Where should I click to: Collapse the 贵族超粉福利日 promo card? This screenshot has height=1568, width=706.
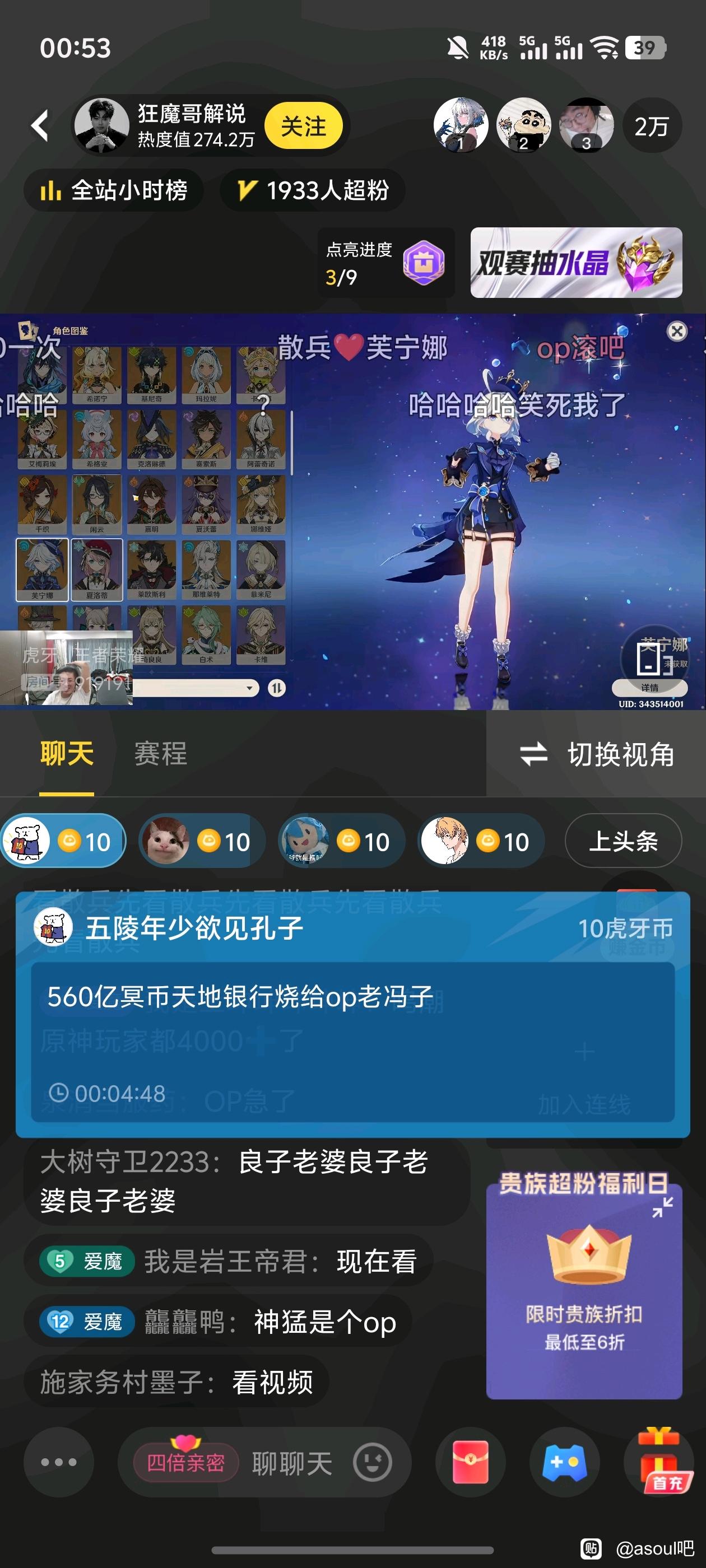(x=662, y=1206)
